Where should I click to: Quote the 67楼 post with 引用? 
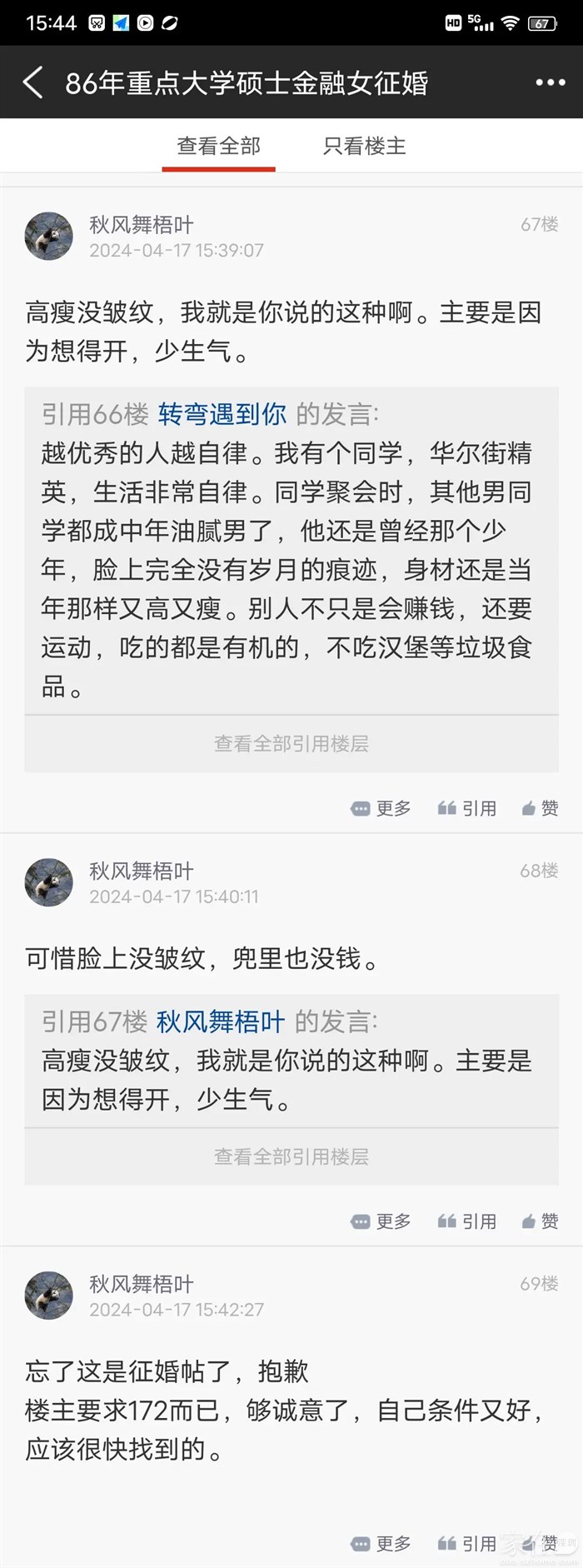click(x=467, y=808)
